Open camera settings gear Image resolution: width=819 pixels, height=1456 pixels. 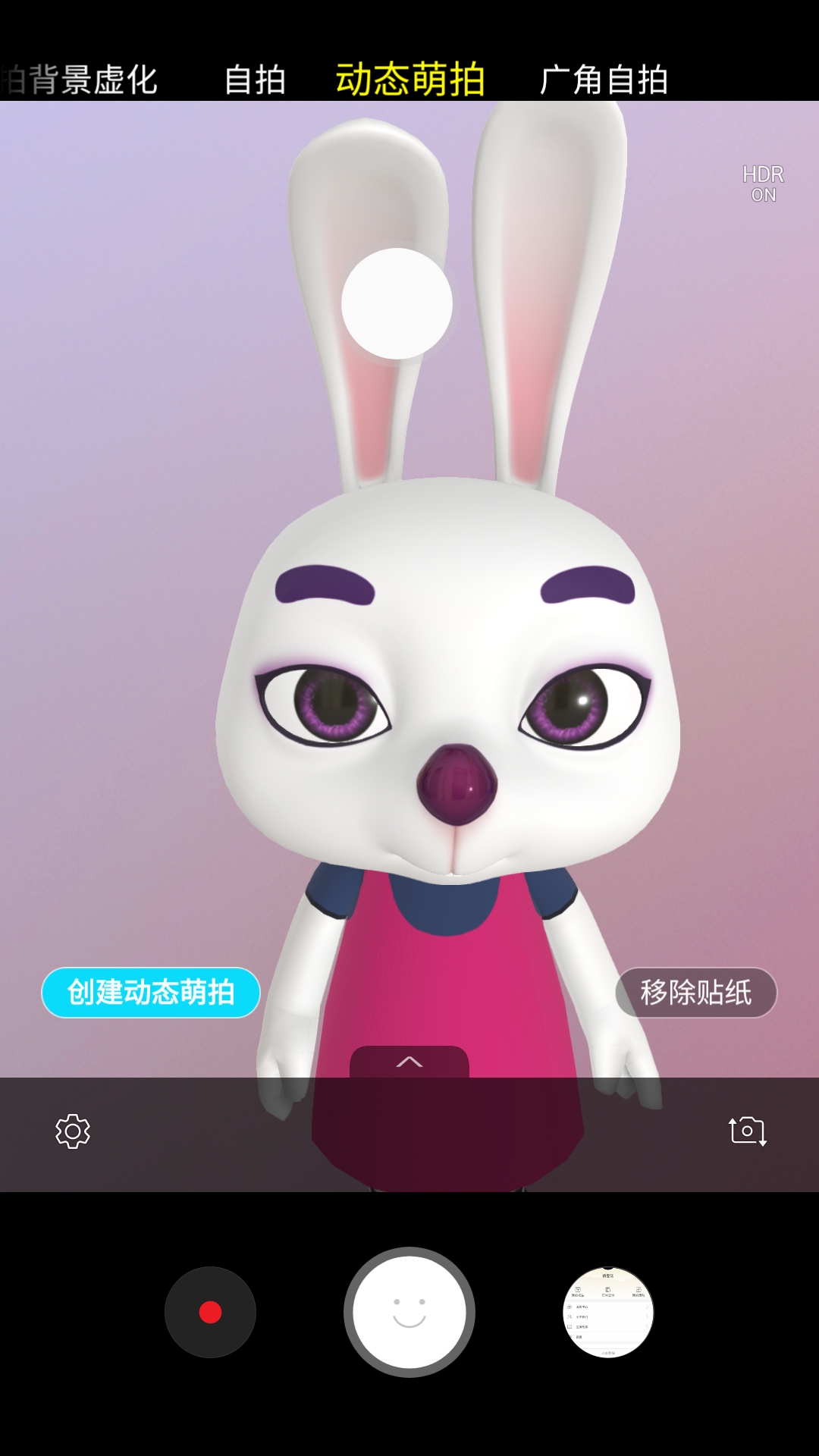[x=73, y=1131]
